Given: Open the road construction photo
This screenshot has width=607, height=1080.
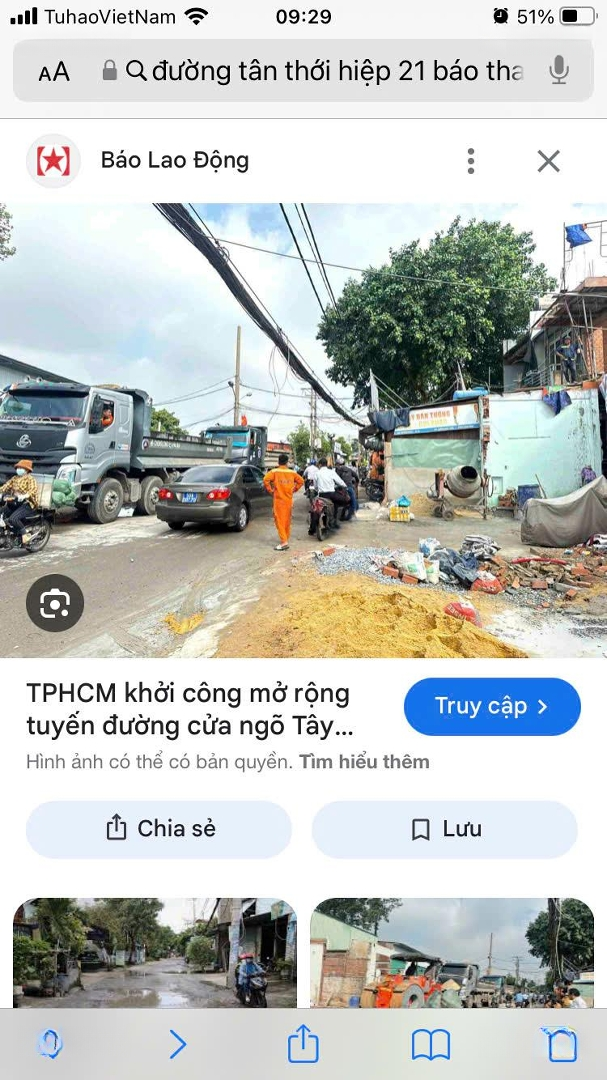Looking at the screenshot, I should (303, 430).
